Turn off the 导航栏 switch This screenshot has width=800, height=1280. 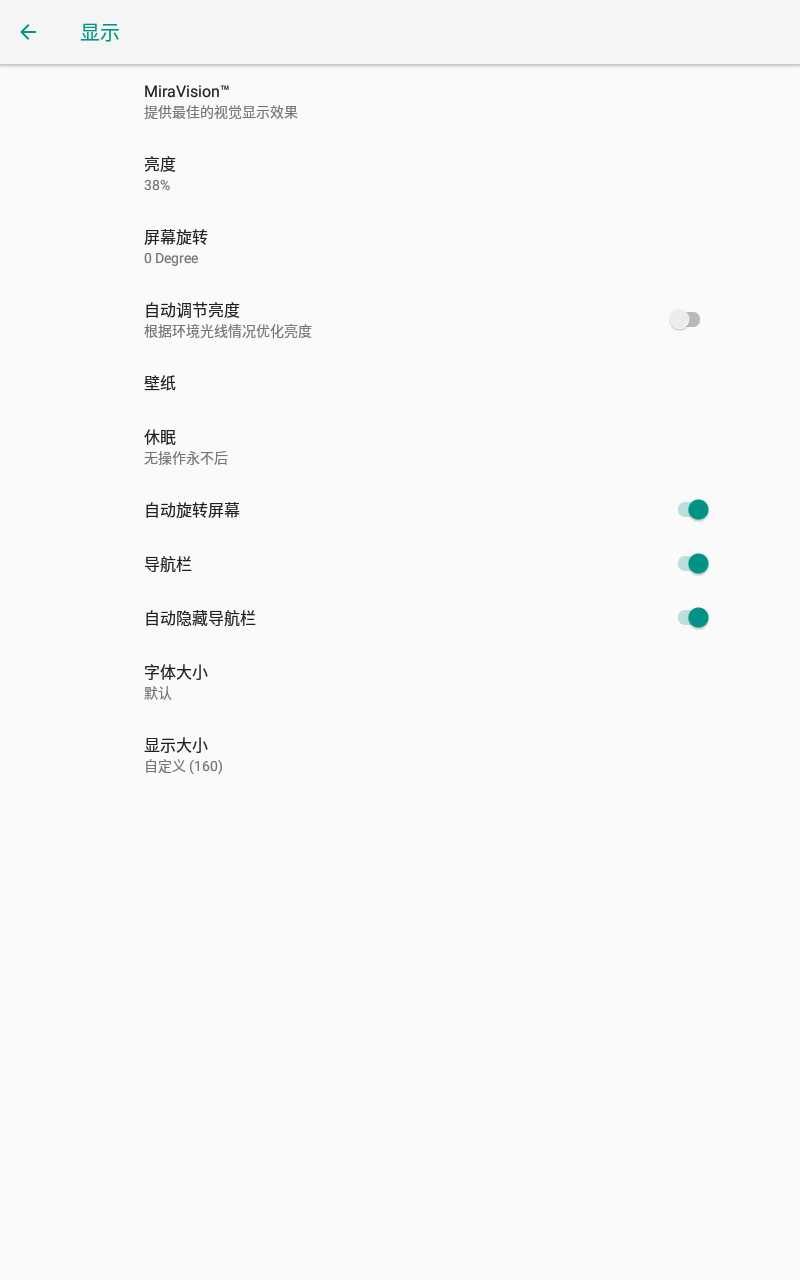coord(691,563)
